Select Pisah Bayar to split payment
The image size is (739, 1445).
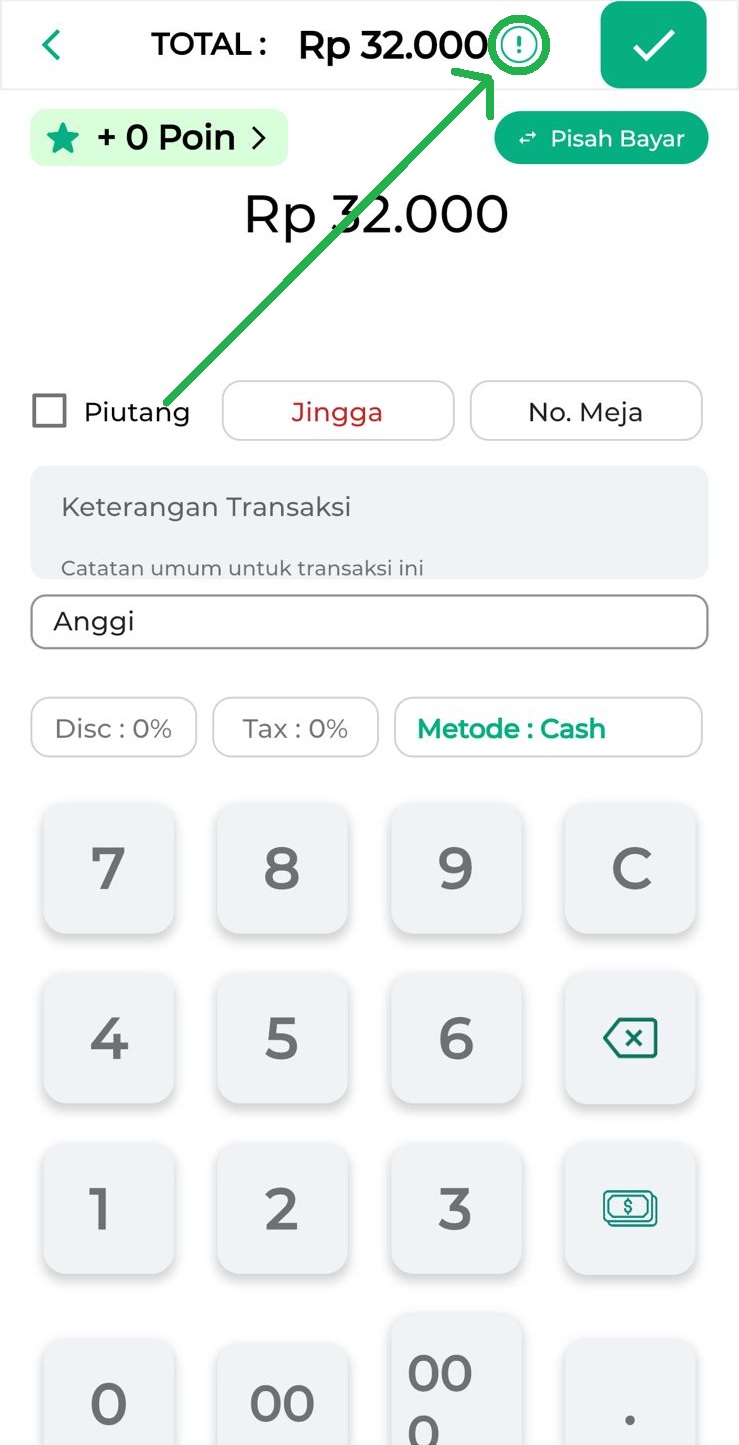coord(601,139)
